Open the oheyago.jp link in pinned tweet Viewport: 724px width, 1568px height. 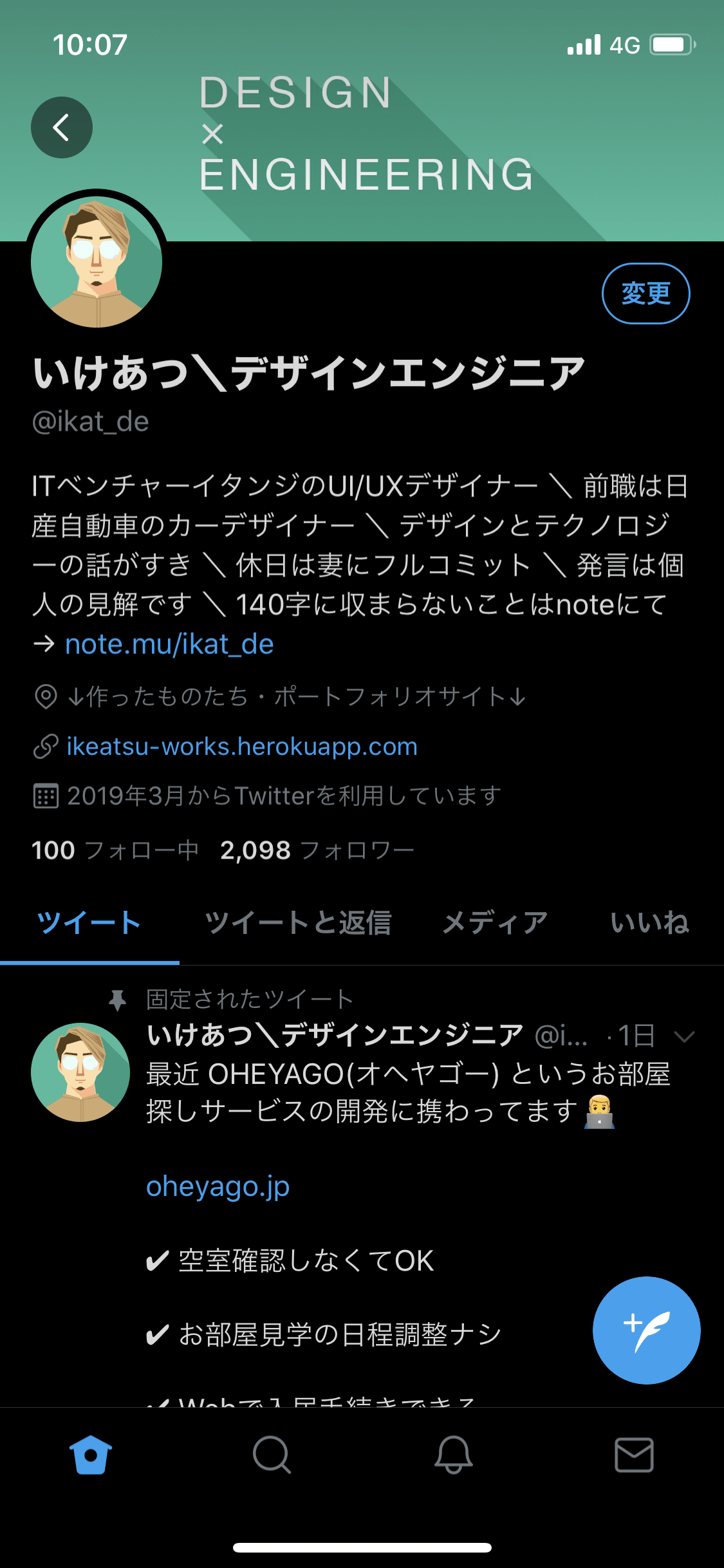pos(218,1186)
